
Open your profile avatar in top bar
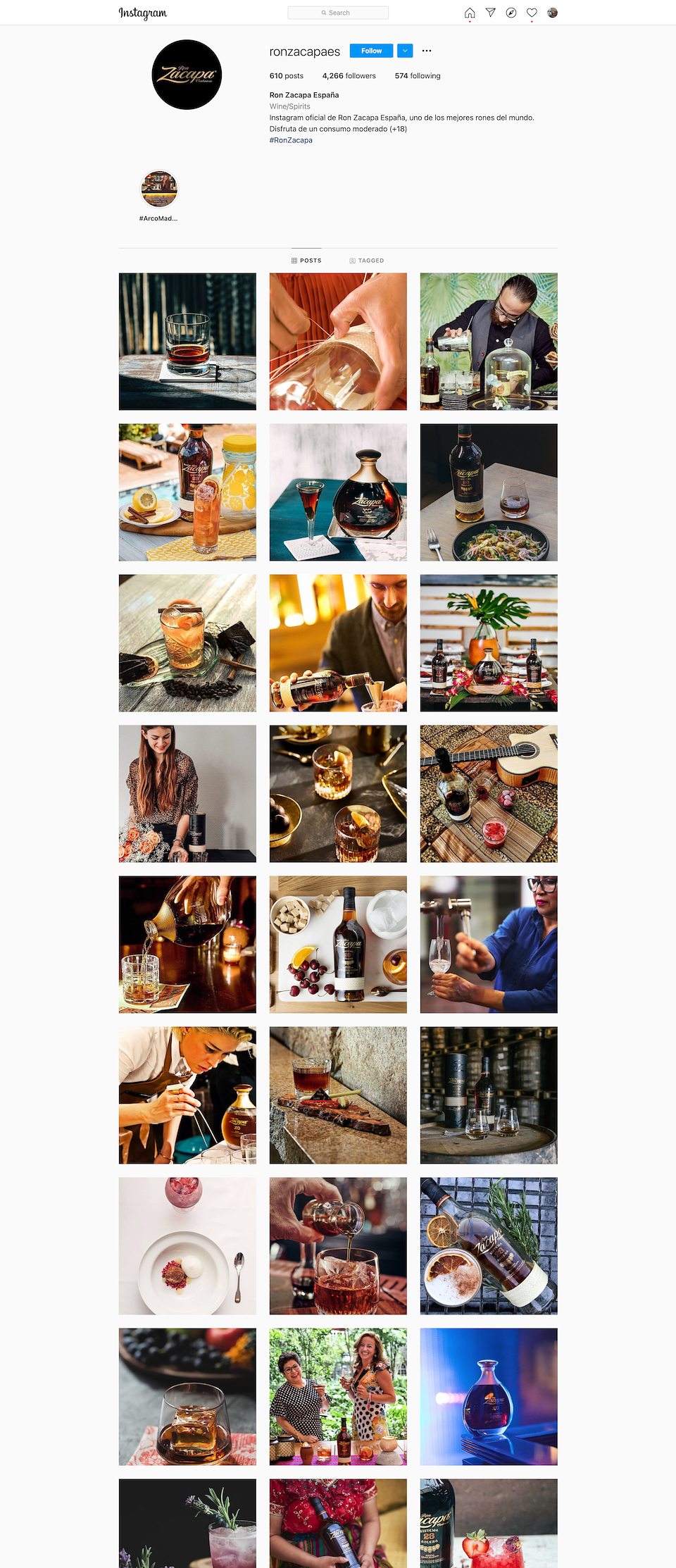tap(553, 13)
